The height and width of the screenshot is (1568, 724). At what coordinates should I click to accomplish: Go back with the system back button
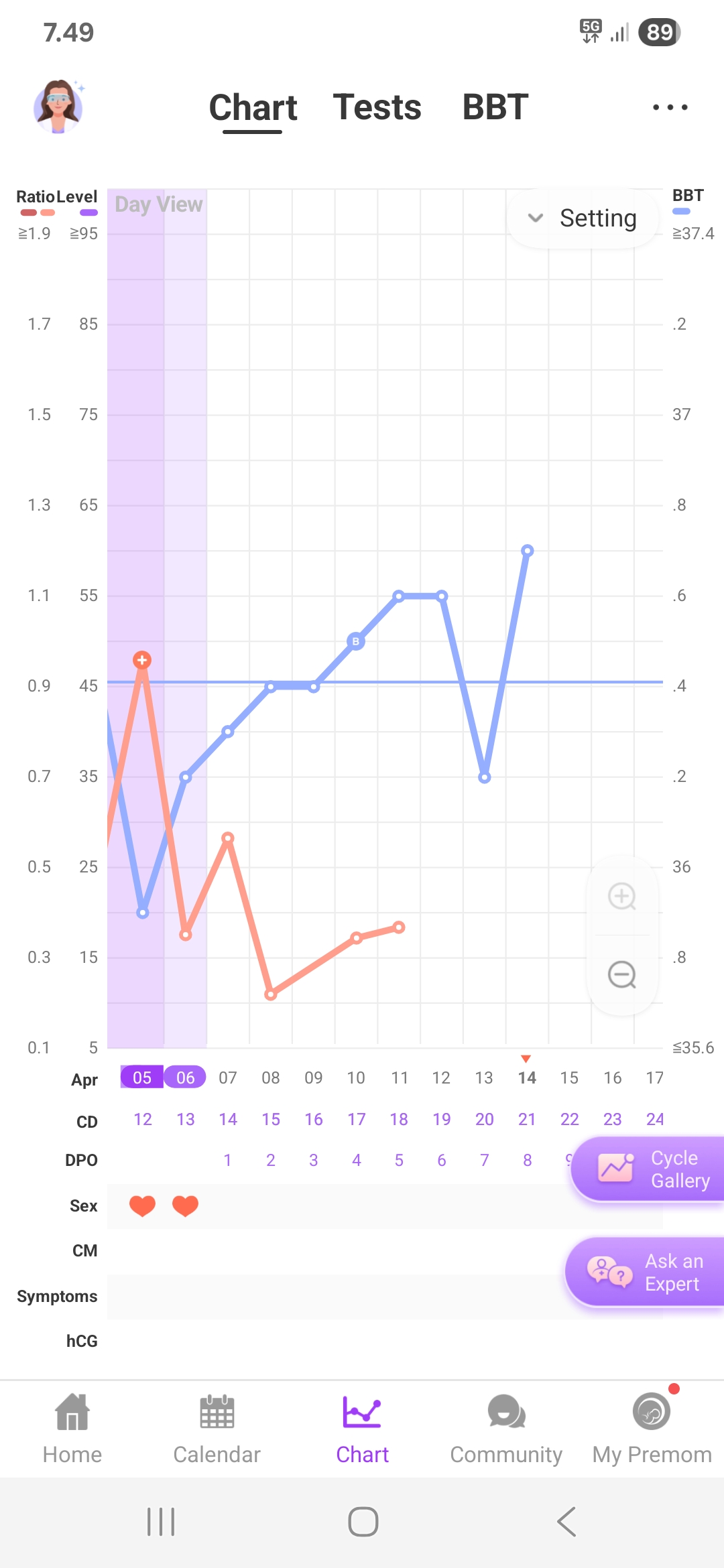click(566, 1522)
